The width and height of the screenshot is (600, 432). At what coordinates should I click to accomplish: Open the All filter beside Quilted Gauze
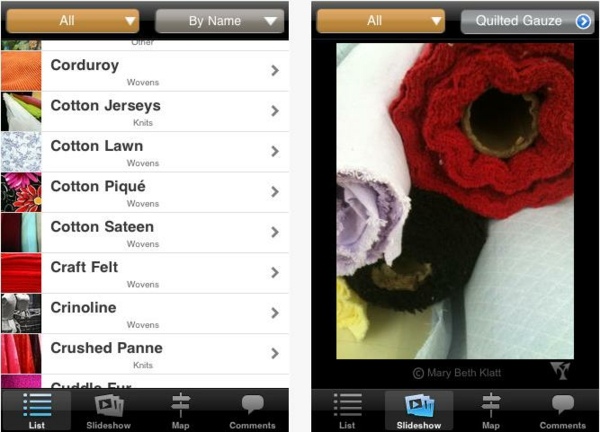[x=382, y=21]
